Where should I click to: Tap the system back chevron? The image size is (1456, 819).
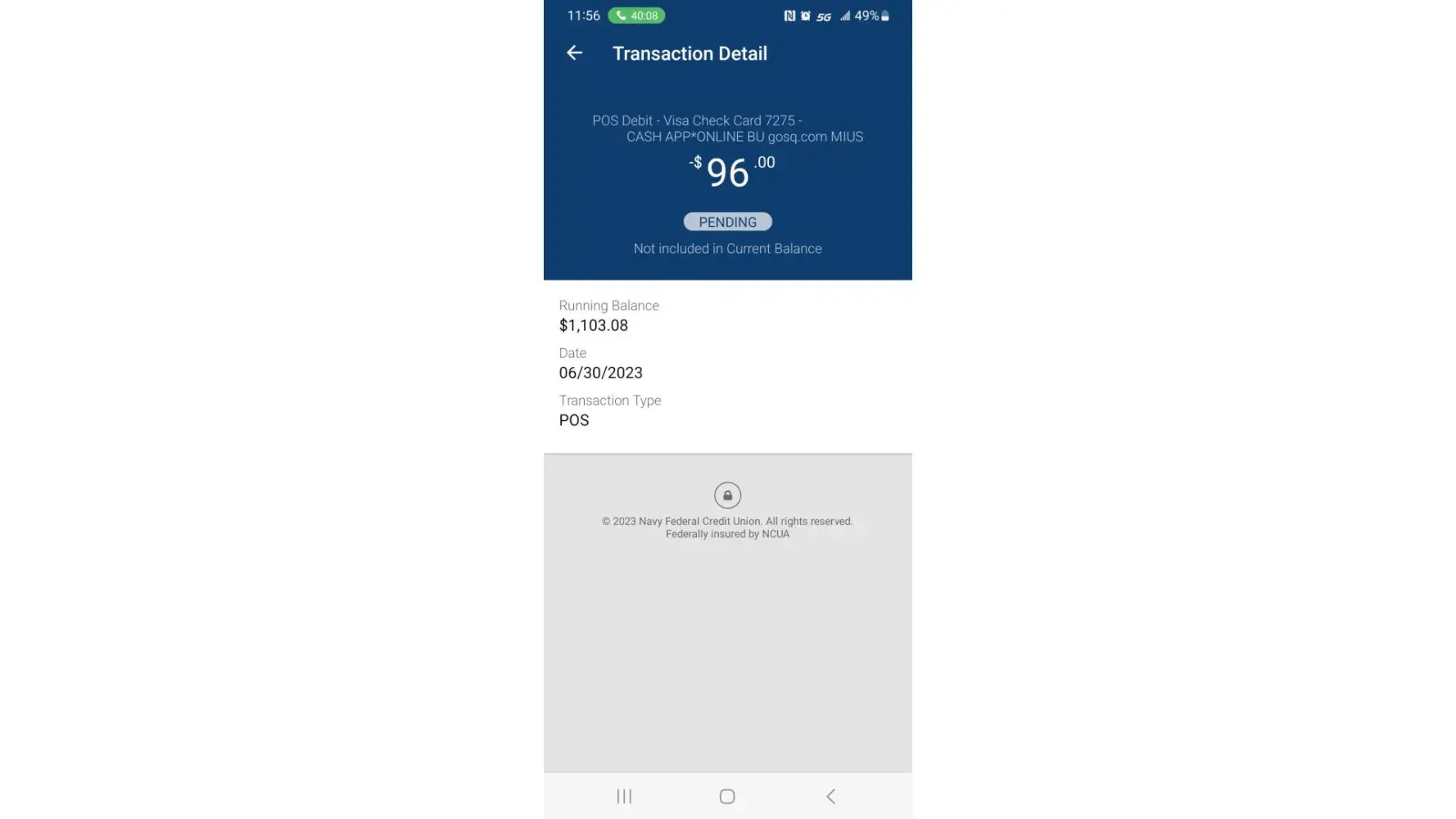[830, 796]
